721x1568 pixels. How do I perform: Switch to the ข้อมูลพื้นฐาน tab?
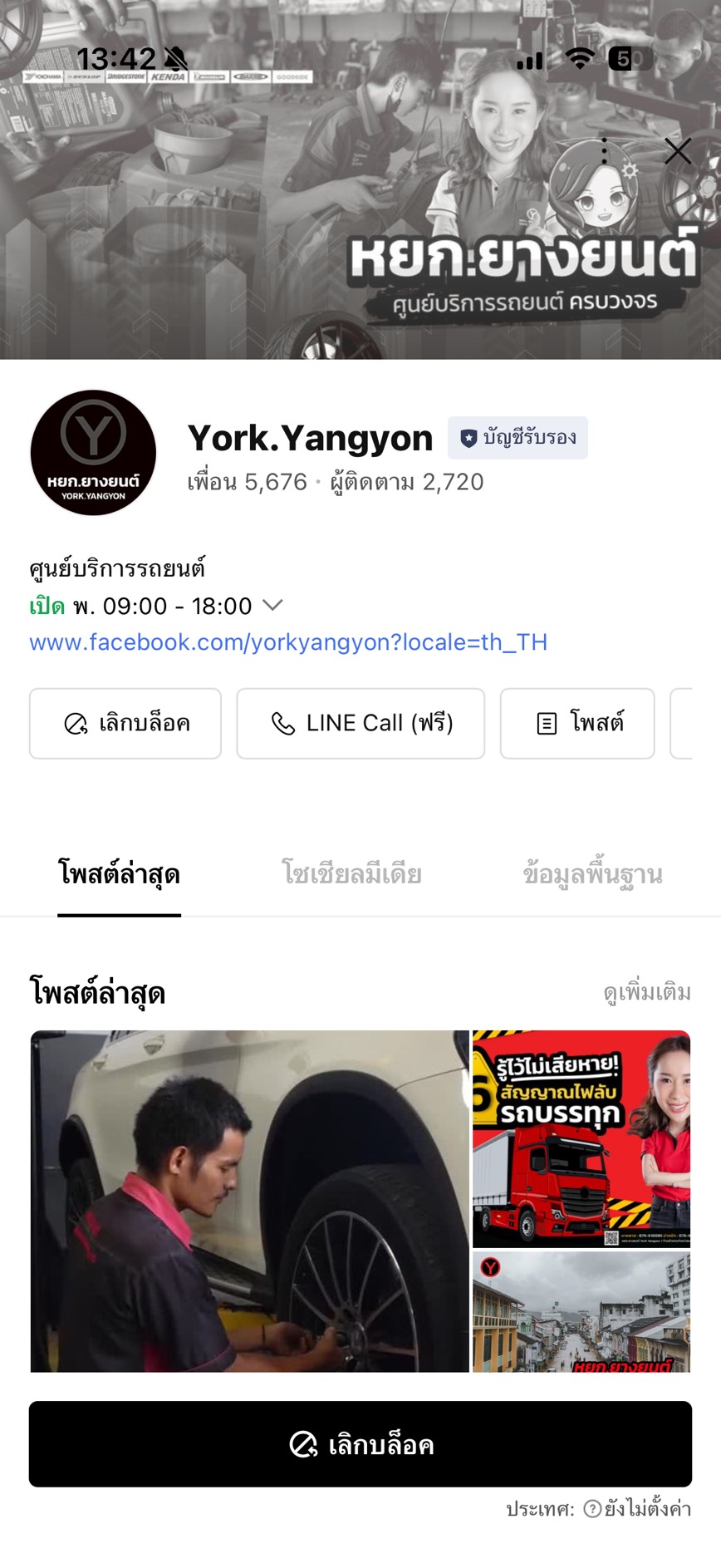(x=592, y=874)
